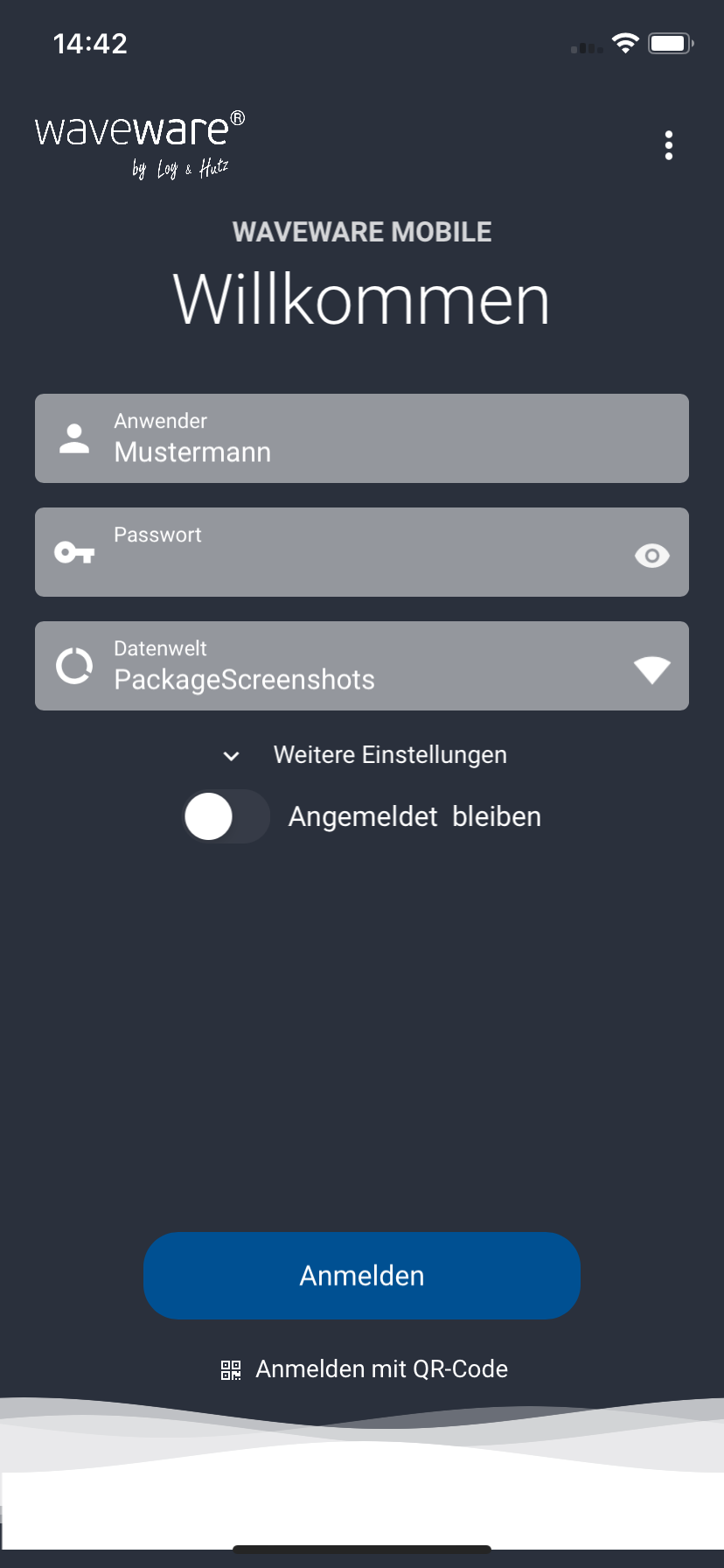The image size is (724, 1568).
Task: Tap the Anmelden button
Action: click(x=362, y=1275)
